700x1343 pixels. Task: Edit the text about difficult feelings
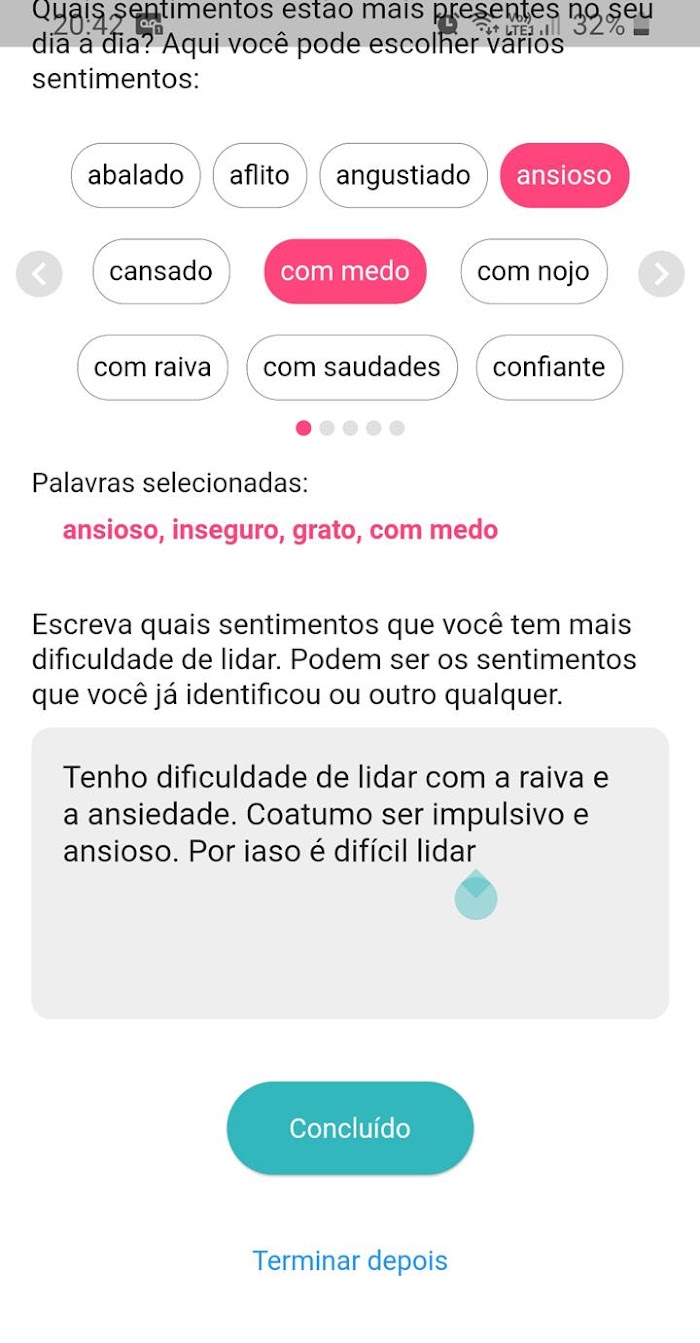350,873
